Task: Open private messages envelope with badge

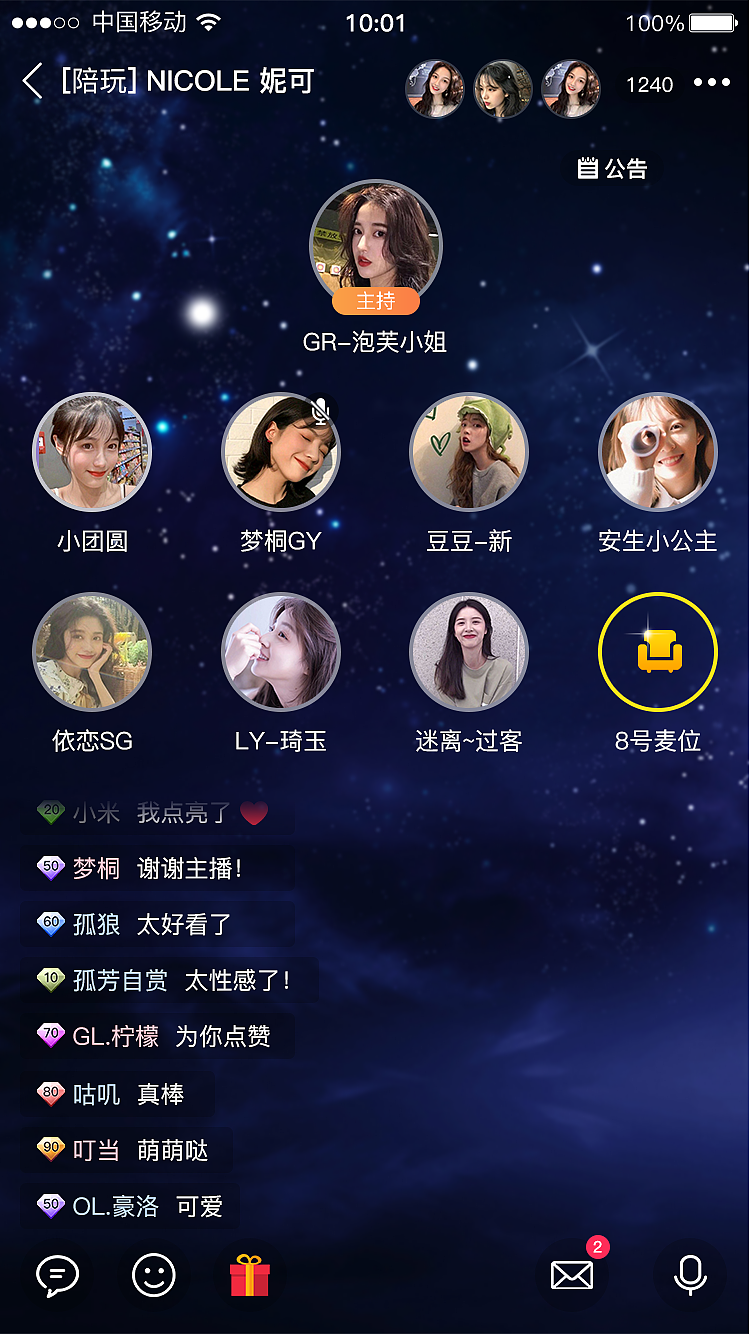Action: [x=571, y=1275]
